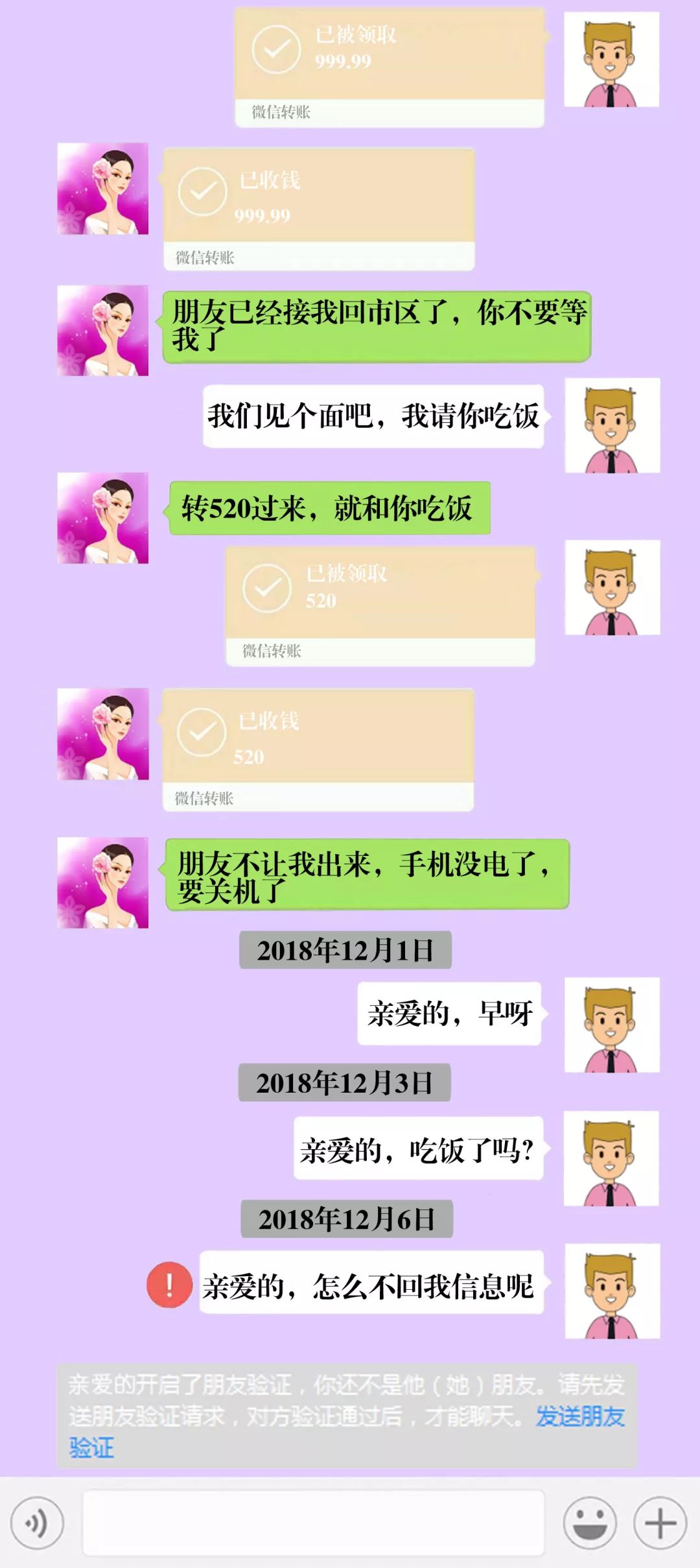Tap the voice message button
The width and height of the screenshot is (700, 1568).
37,1522
